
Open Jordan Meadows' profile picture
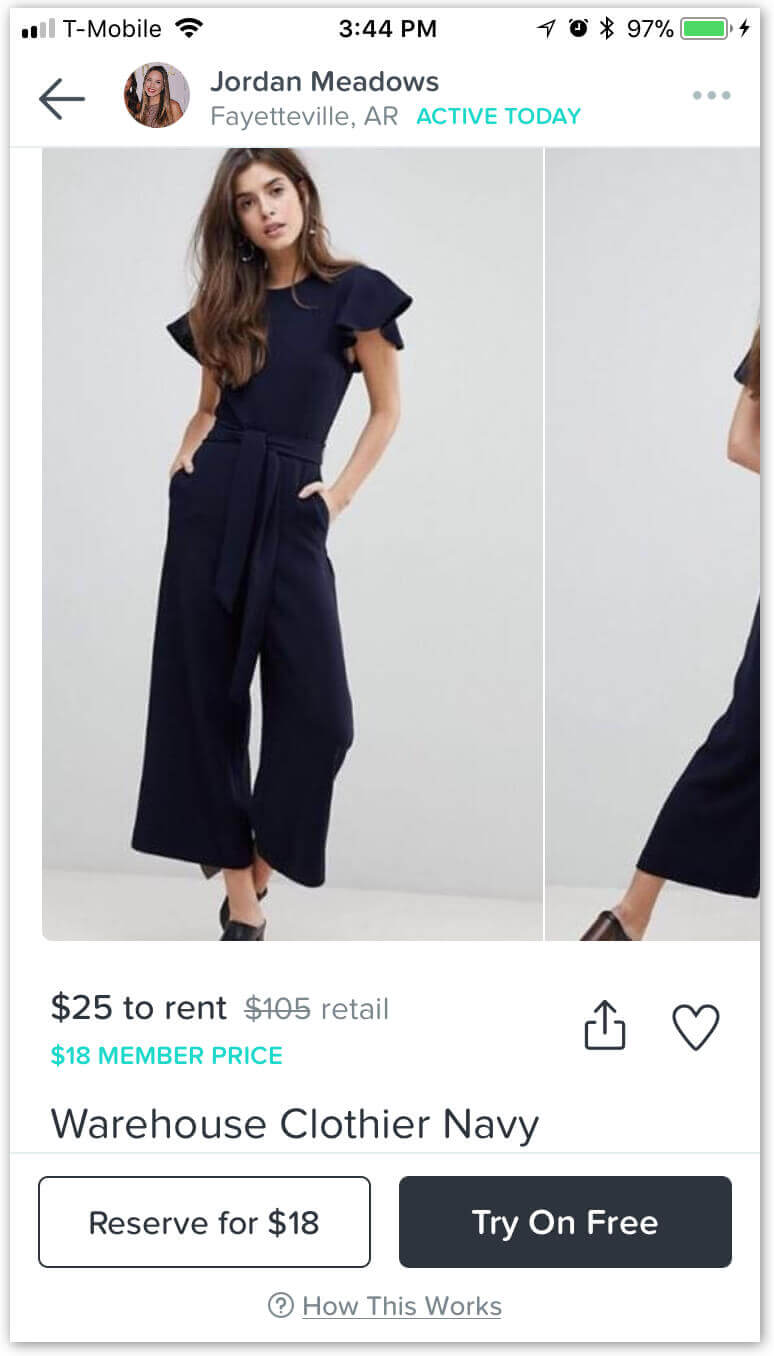[156, 96]
